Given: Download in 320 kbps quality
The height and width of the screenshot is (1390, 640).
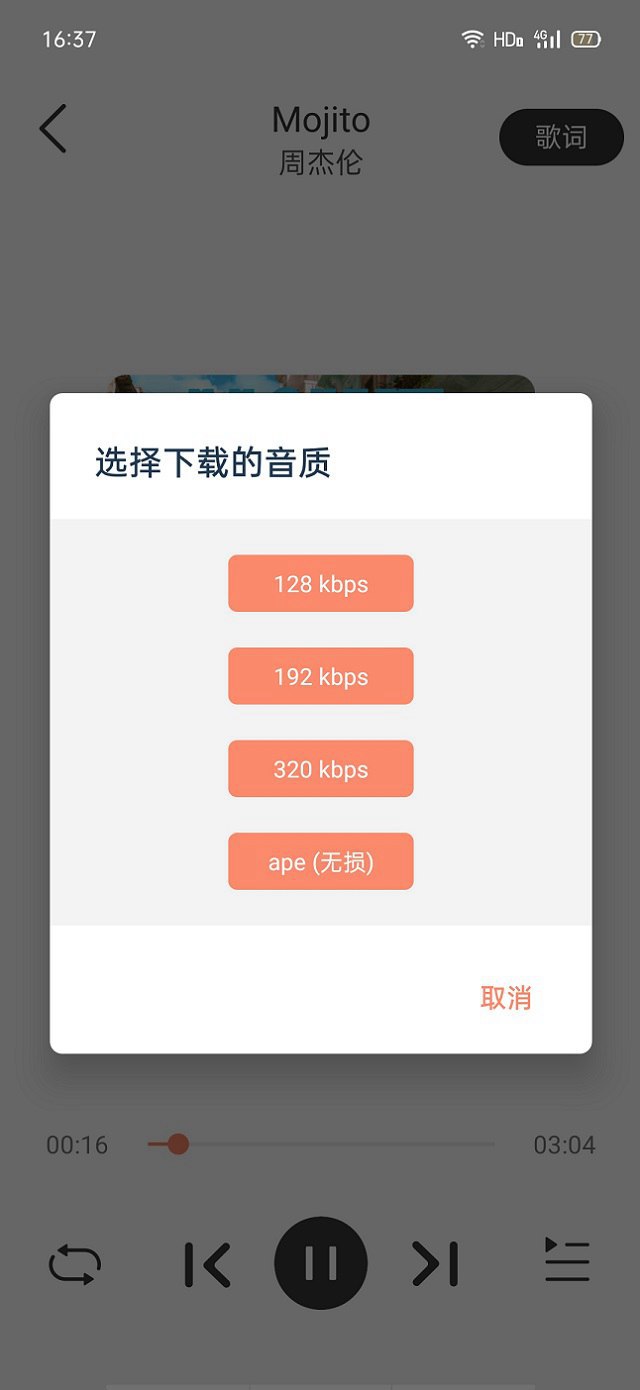Looking at the screenshot, I should pyautogui.click(x=320, y=769).
